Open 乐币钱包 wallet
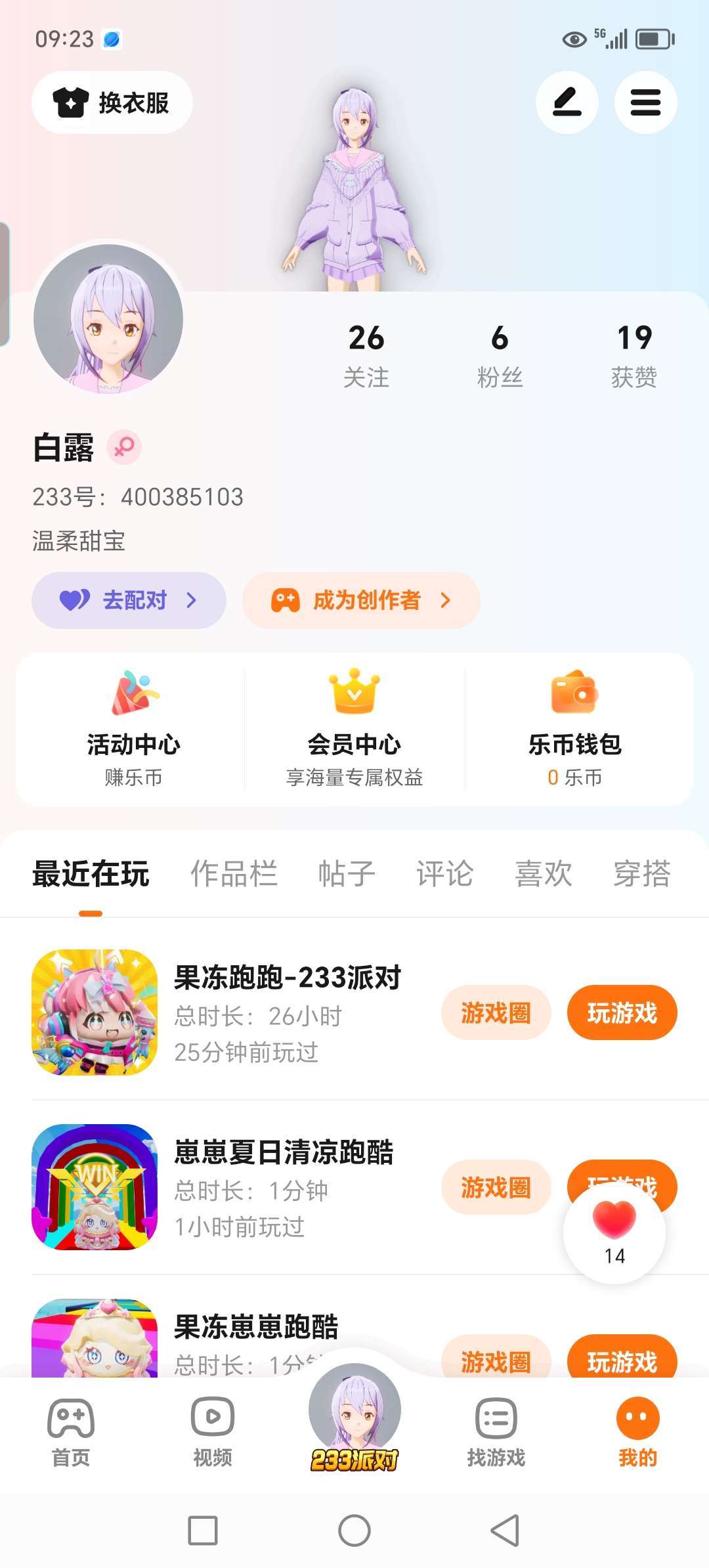This screenshot has width=709, height=1568. pyautogui.click(x=575, y=729)
